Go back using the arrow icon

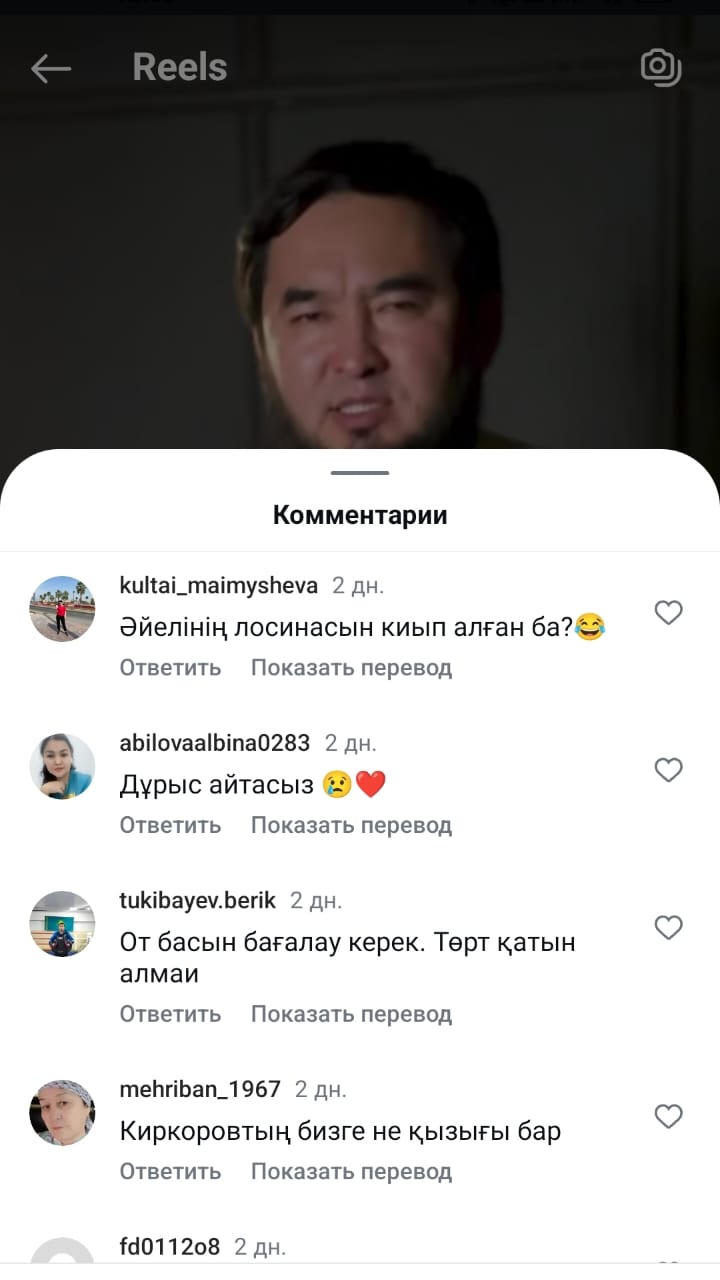click(x=51, y=68)
